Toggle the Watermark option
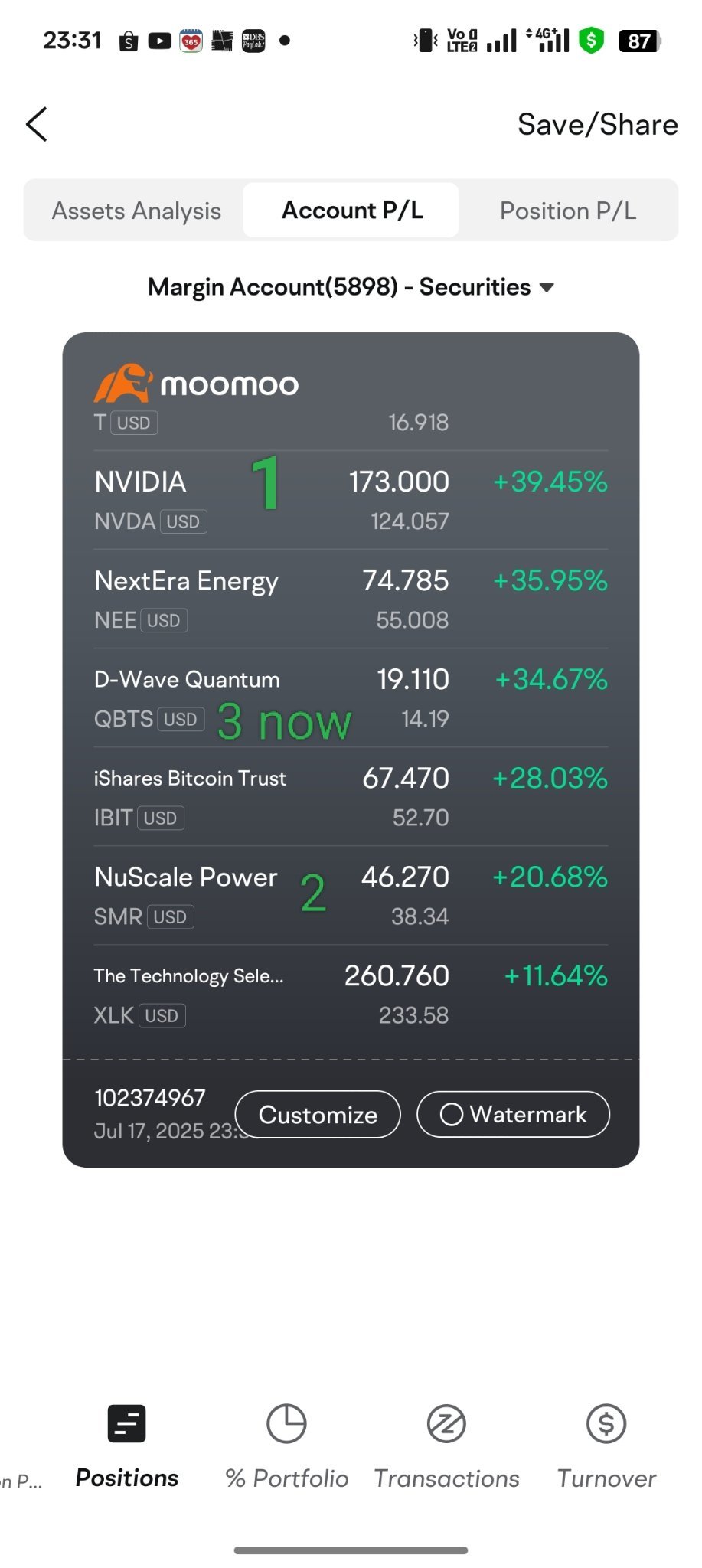This screenshot has width=702, height=1568. click(513, 1115)
